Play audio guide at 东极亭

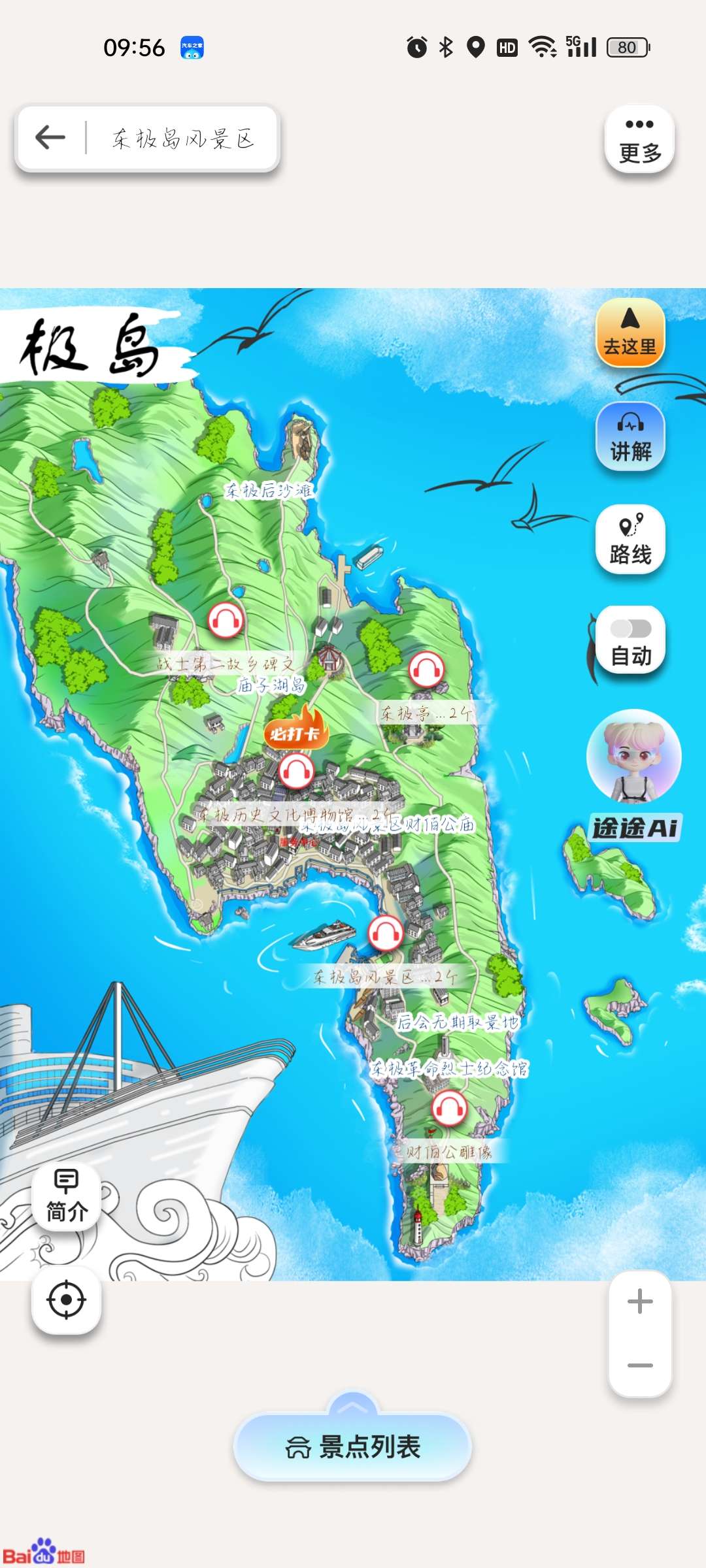(426, 669)
